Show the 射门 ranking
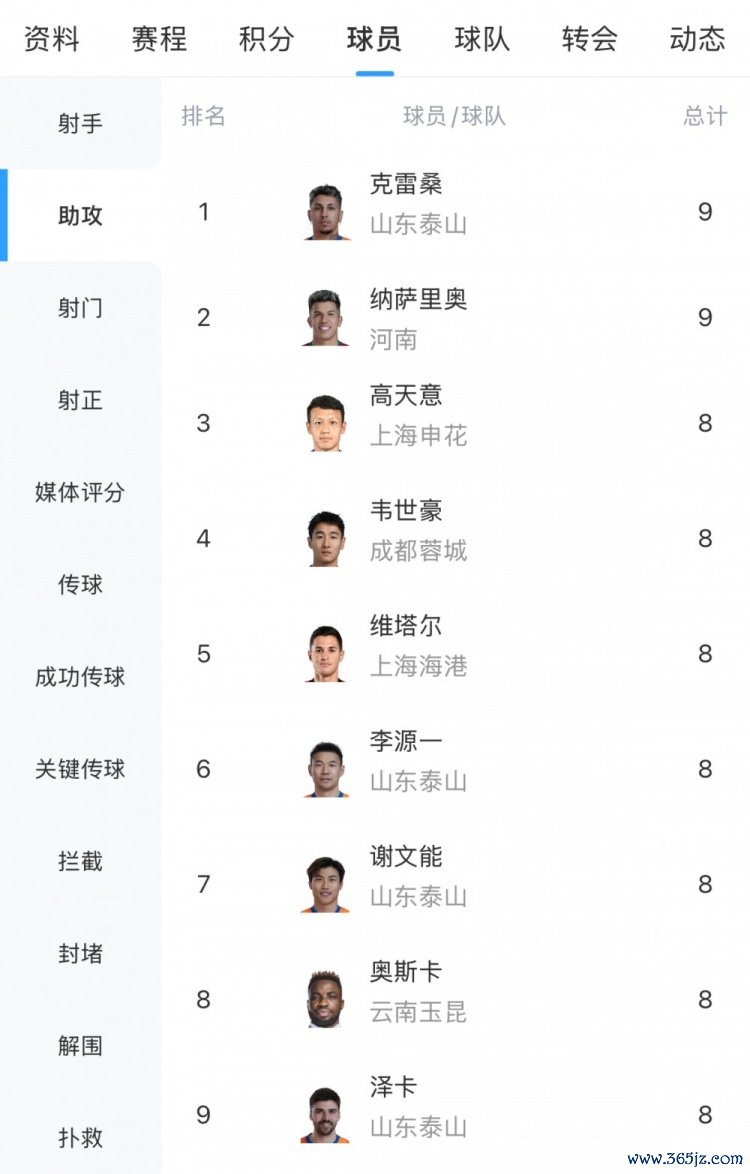Screen dimensions: 750x1174 (80, 308)
